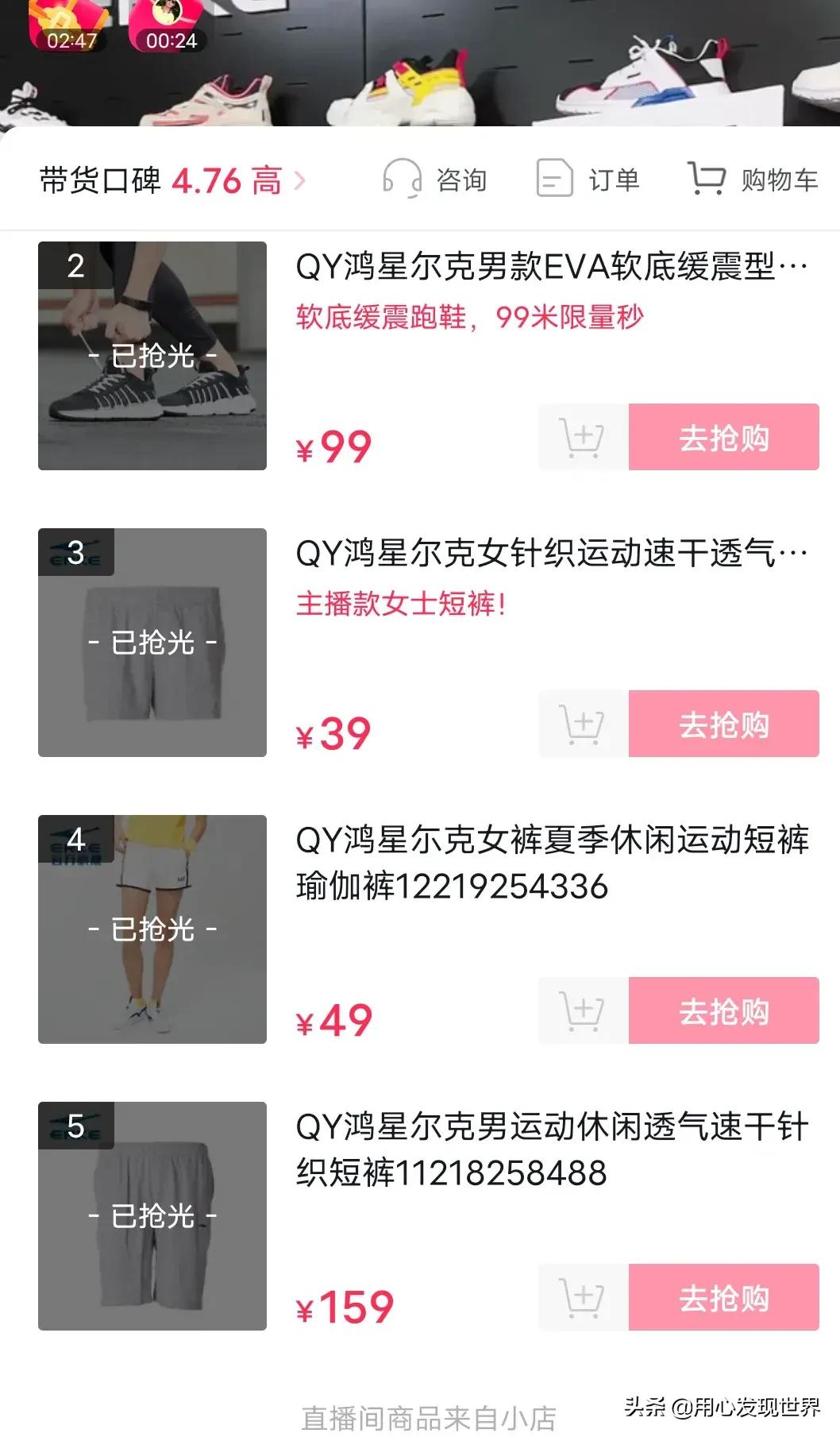Image resolution: width=840 pixels, height=1437 pixels.
Task: Tap 去抢购 for the ¥159 men's shorts
Action: (x=723, y=1298)
